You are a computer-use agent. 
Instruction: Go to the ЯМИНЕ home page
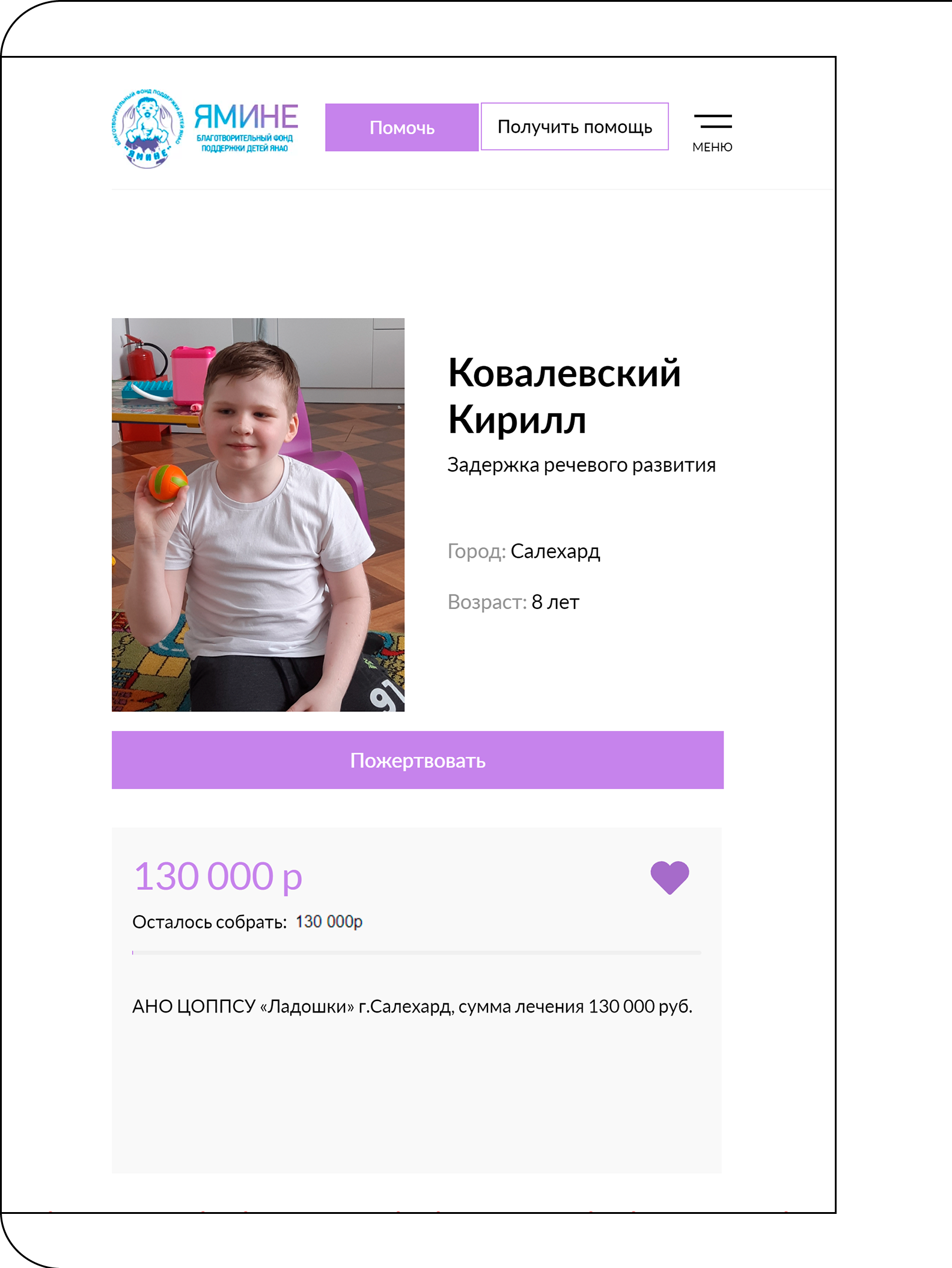coord(205,128)
